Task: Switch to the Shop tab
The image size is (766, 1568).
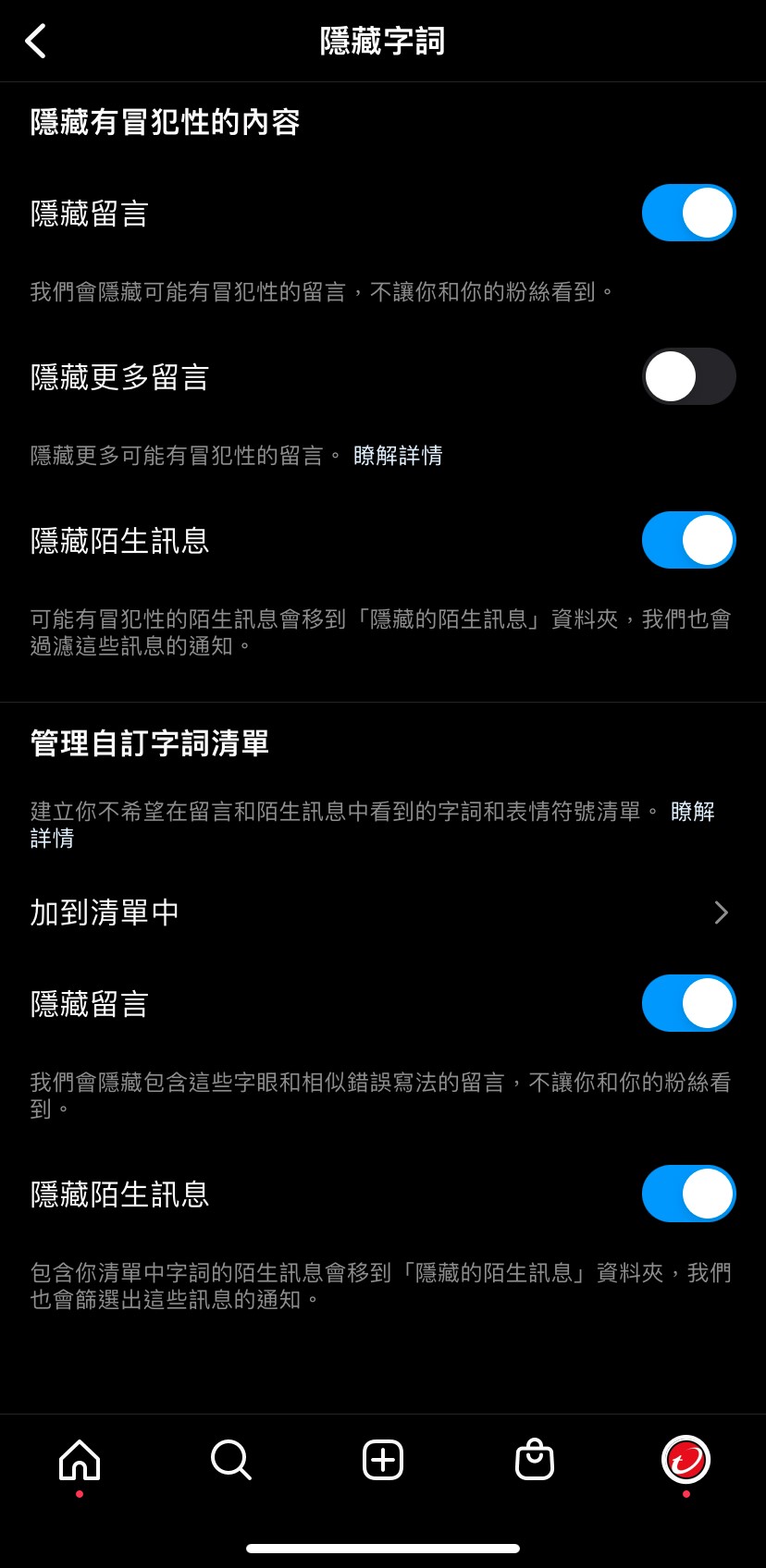Action: 534,1461
